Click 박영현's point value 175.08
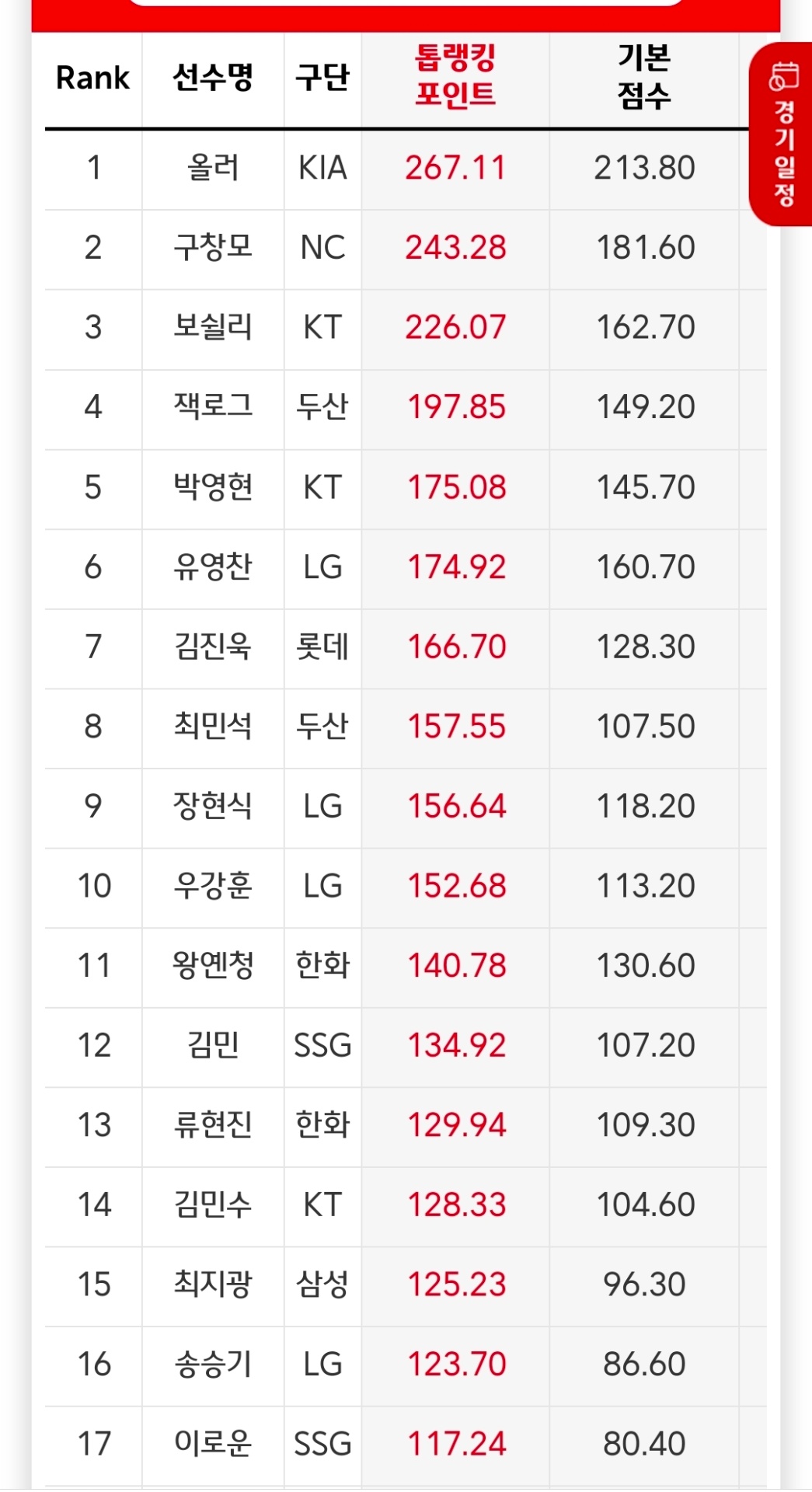 [455, 487]
